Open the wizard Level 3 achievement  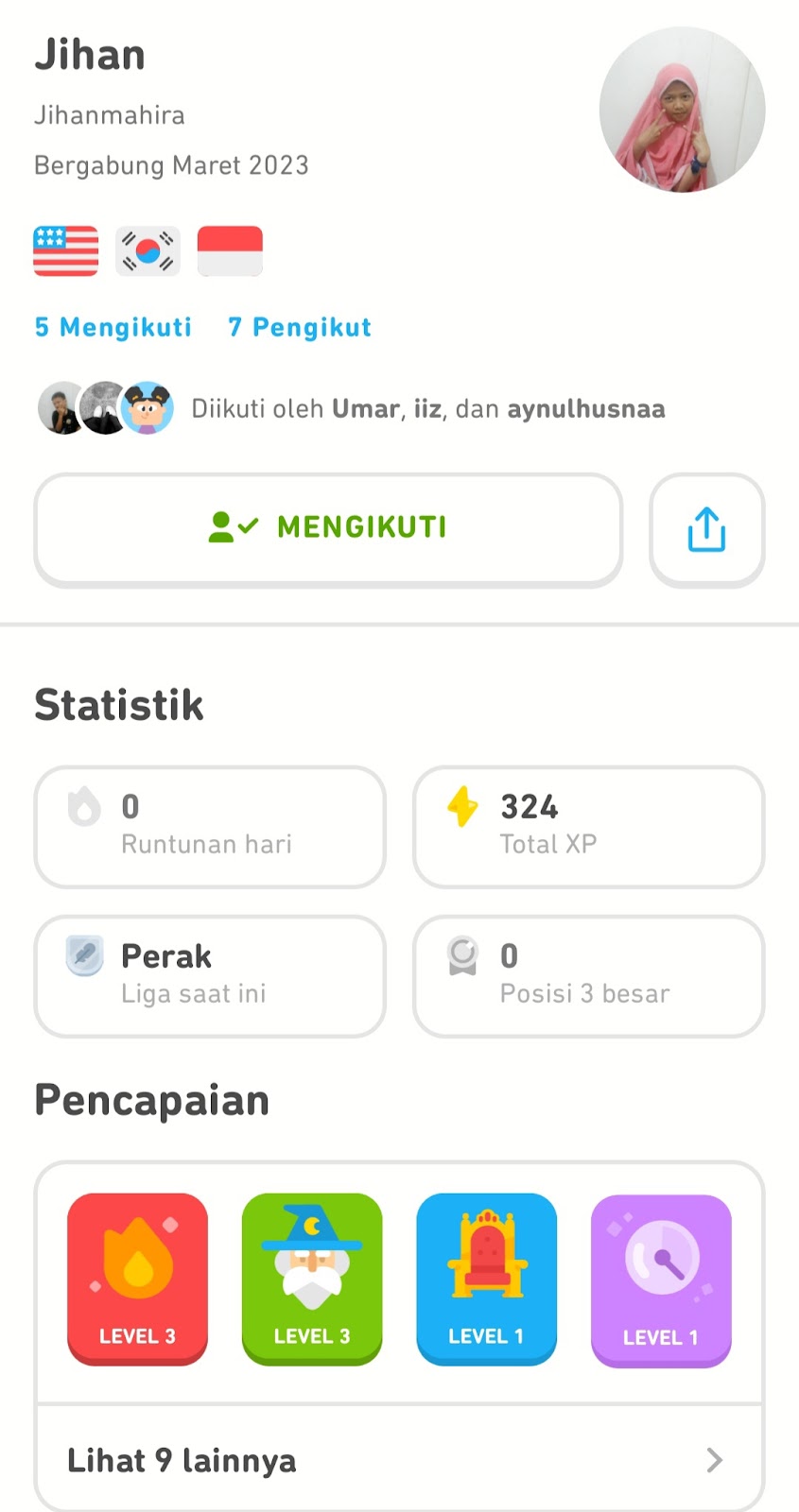click(312, 1279)
